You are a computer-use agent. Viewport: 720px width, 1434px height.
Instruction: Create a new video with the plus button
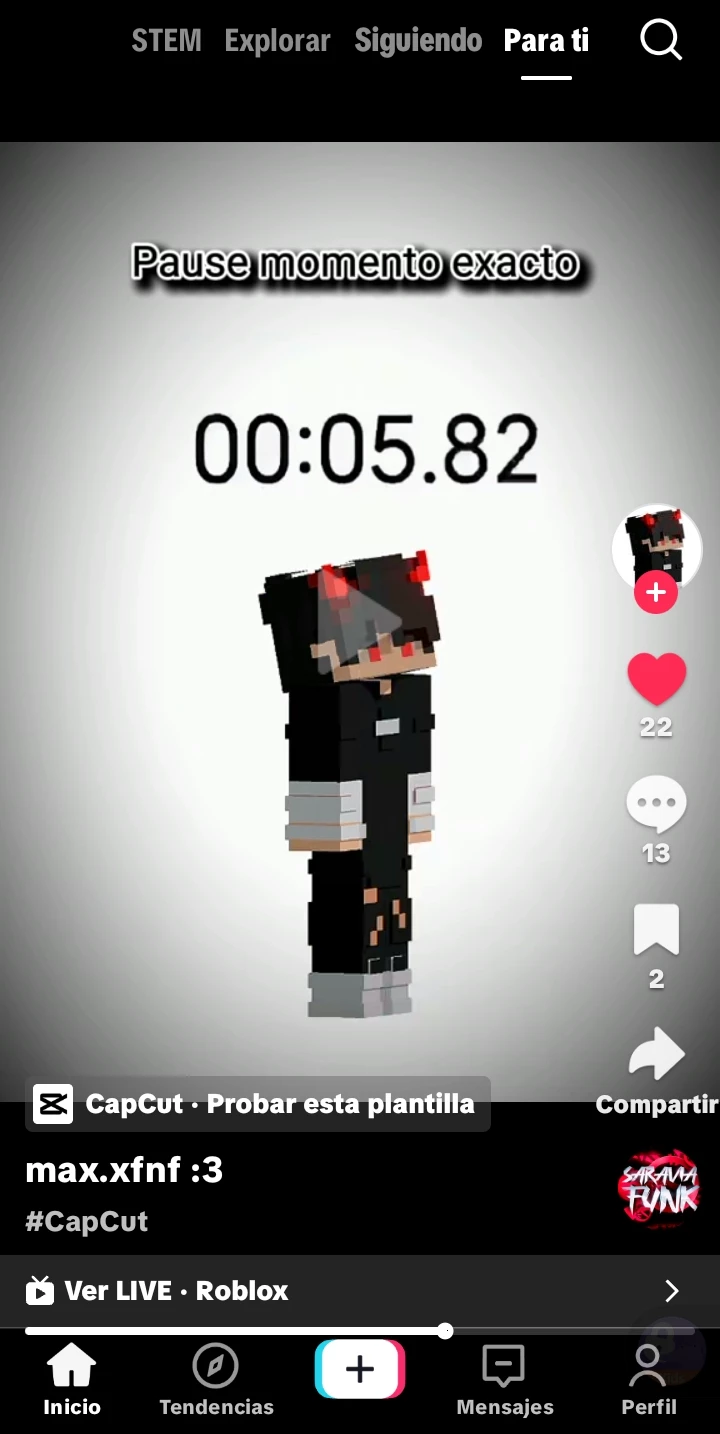pyautogui.click(x=360, y=1369)
